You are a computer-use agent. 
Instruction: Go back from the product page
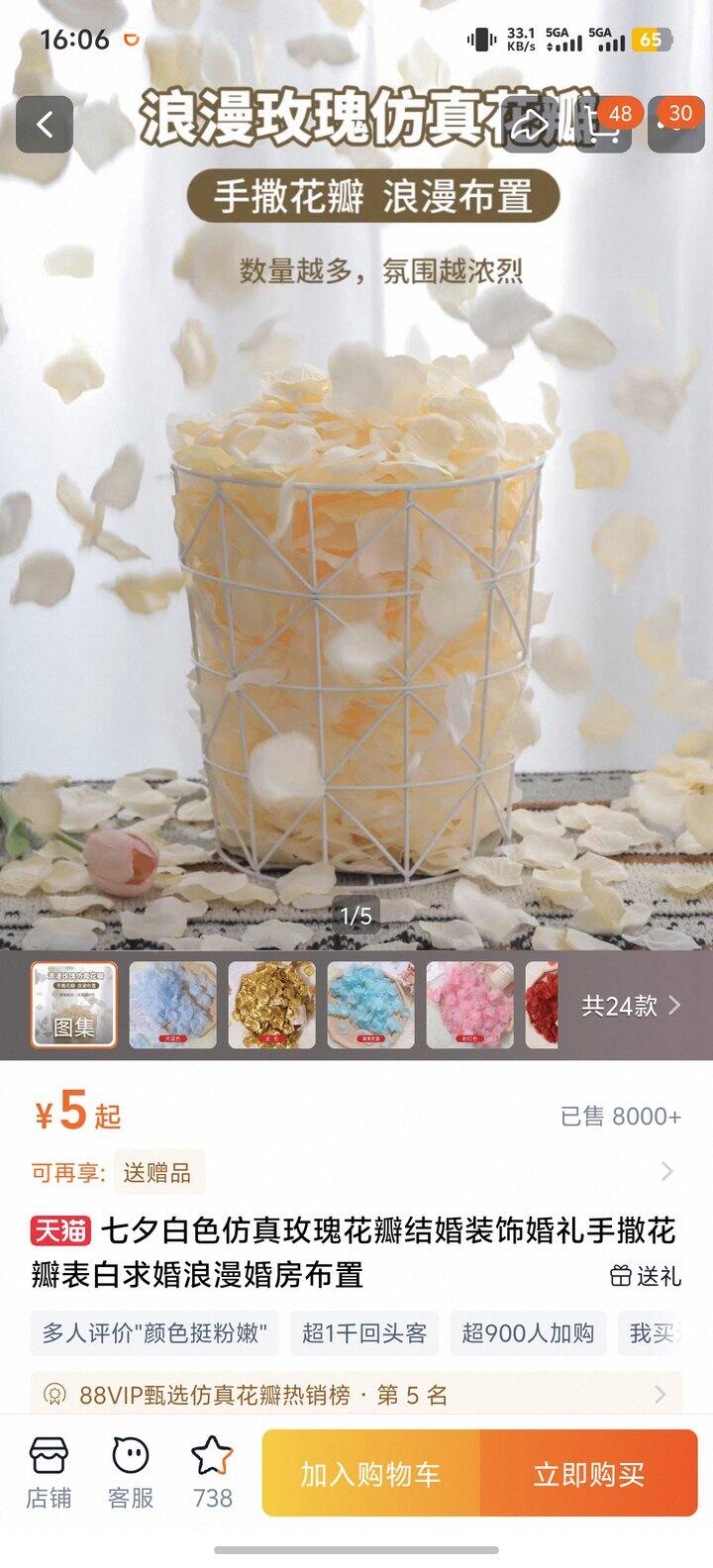[45, 125]
